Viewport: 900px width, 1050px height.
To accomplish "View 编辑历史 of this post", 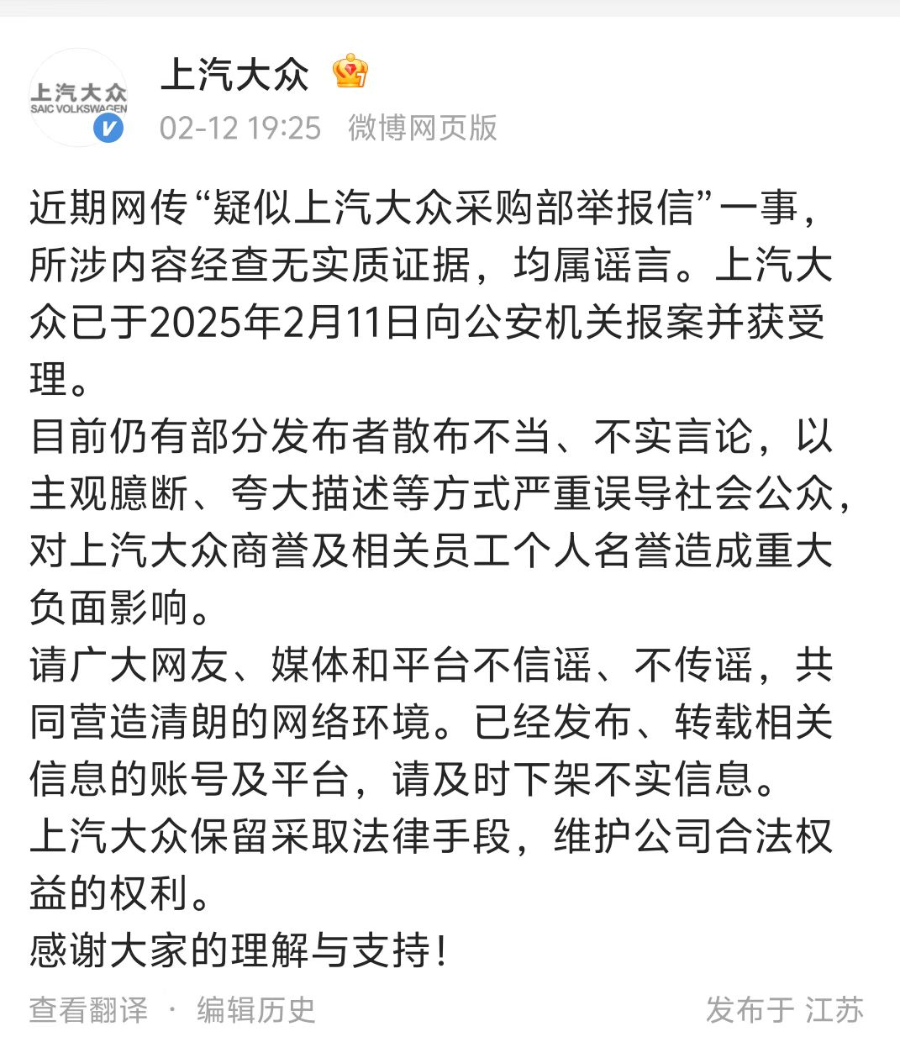I will point(256,1009).
